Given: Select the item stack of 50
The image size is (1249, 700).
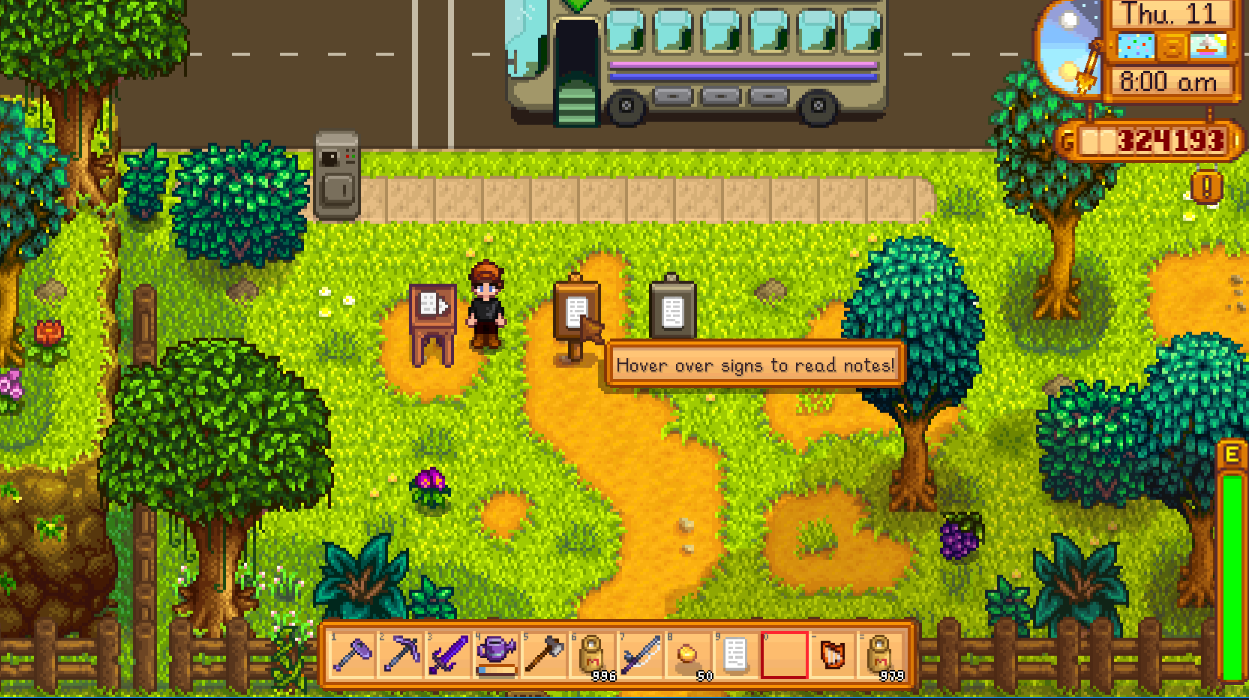Looking at the screenshot, I should [x=688, y=655].
